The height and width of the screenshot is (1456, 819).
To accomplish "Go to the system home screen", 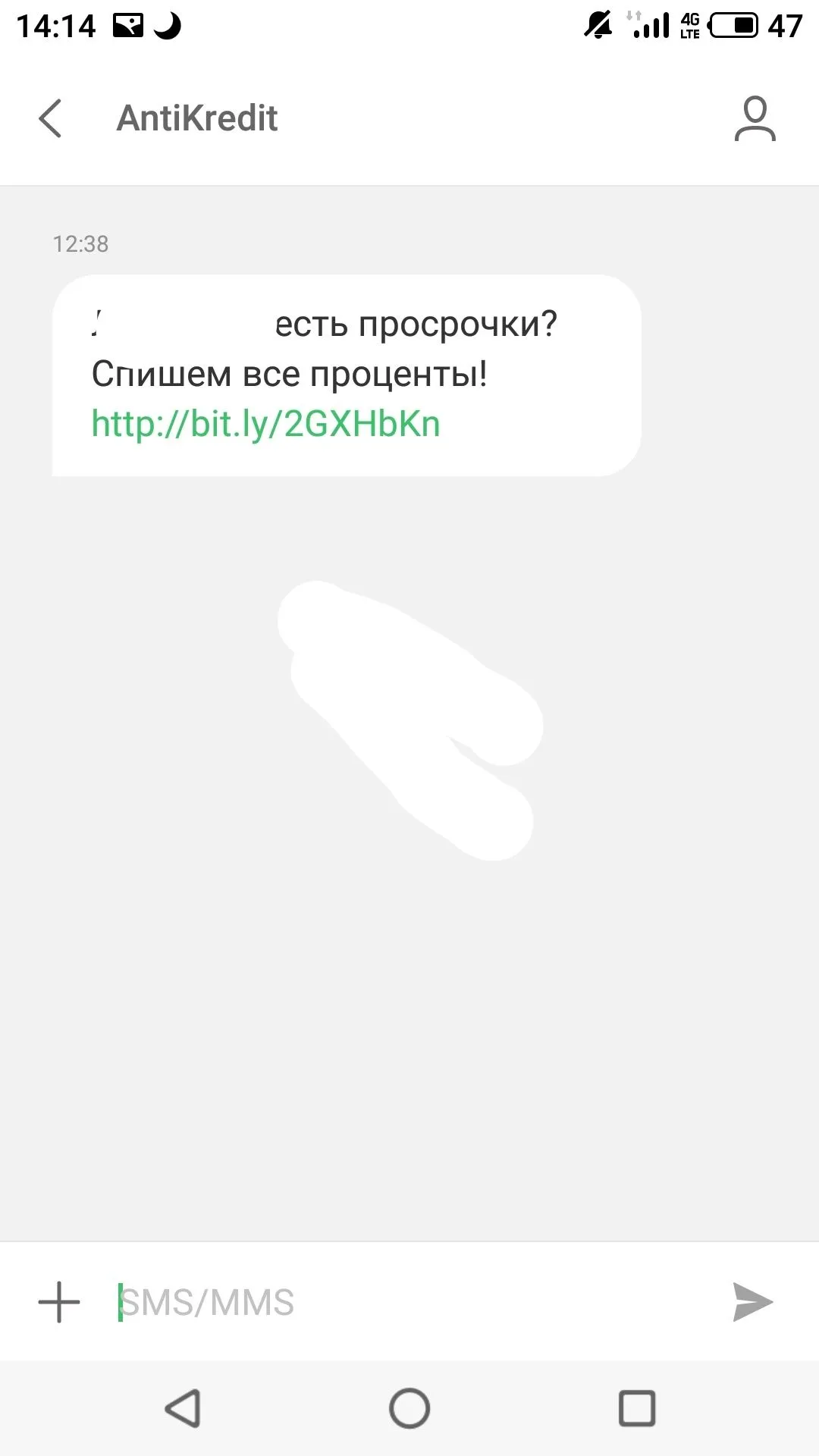I will pyautogui.click(x=409, y=1409).
